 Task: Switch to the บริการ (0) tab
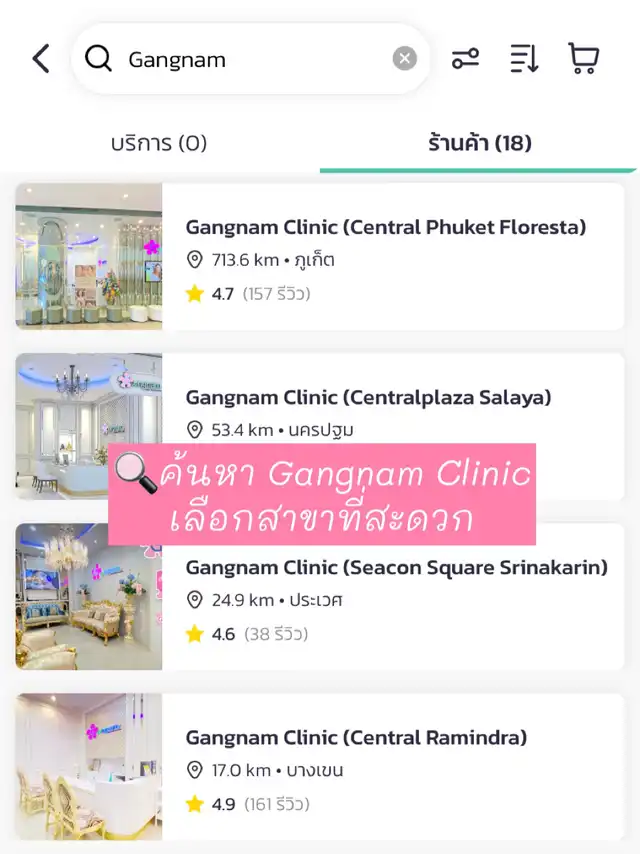coord(159,143)
